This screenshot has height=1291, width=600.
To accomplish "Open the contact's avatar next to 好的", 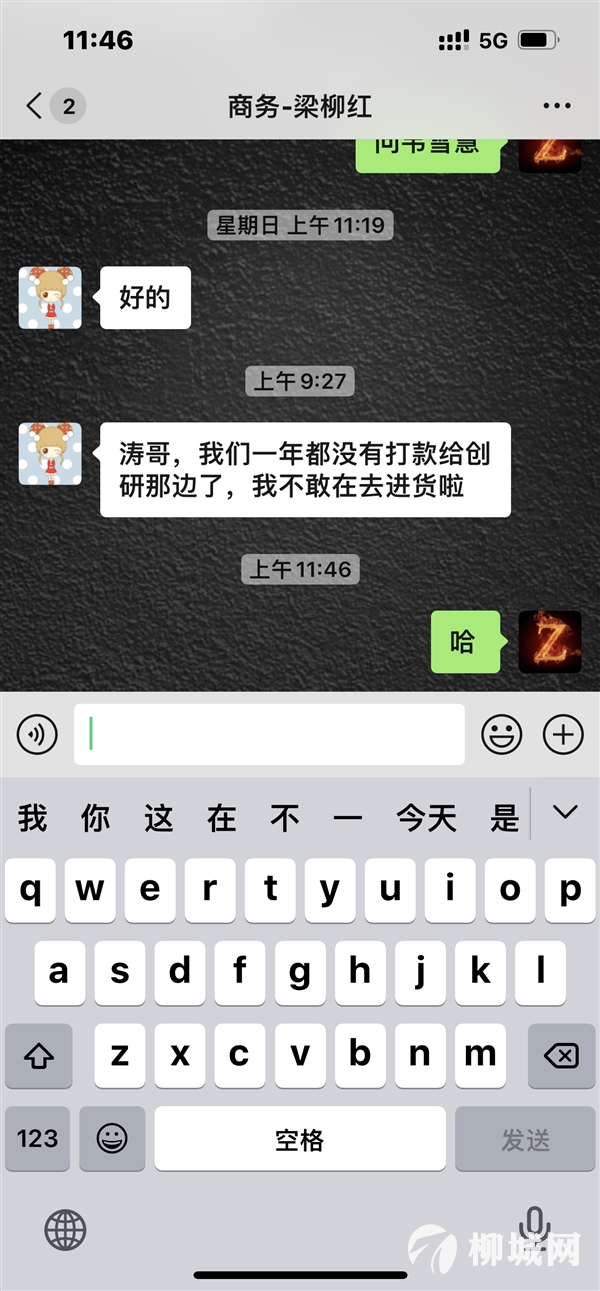I will 50,298.
